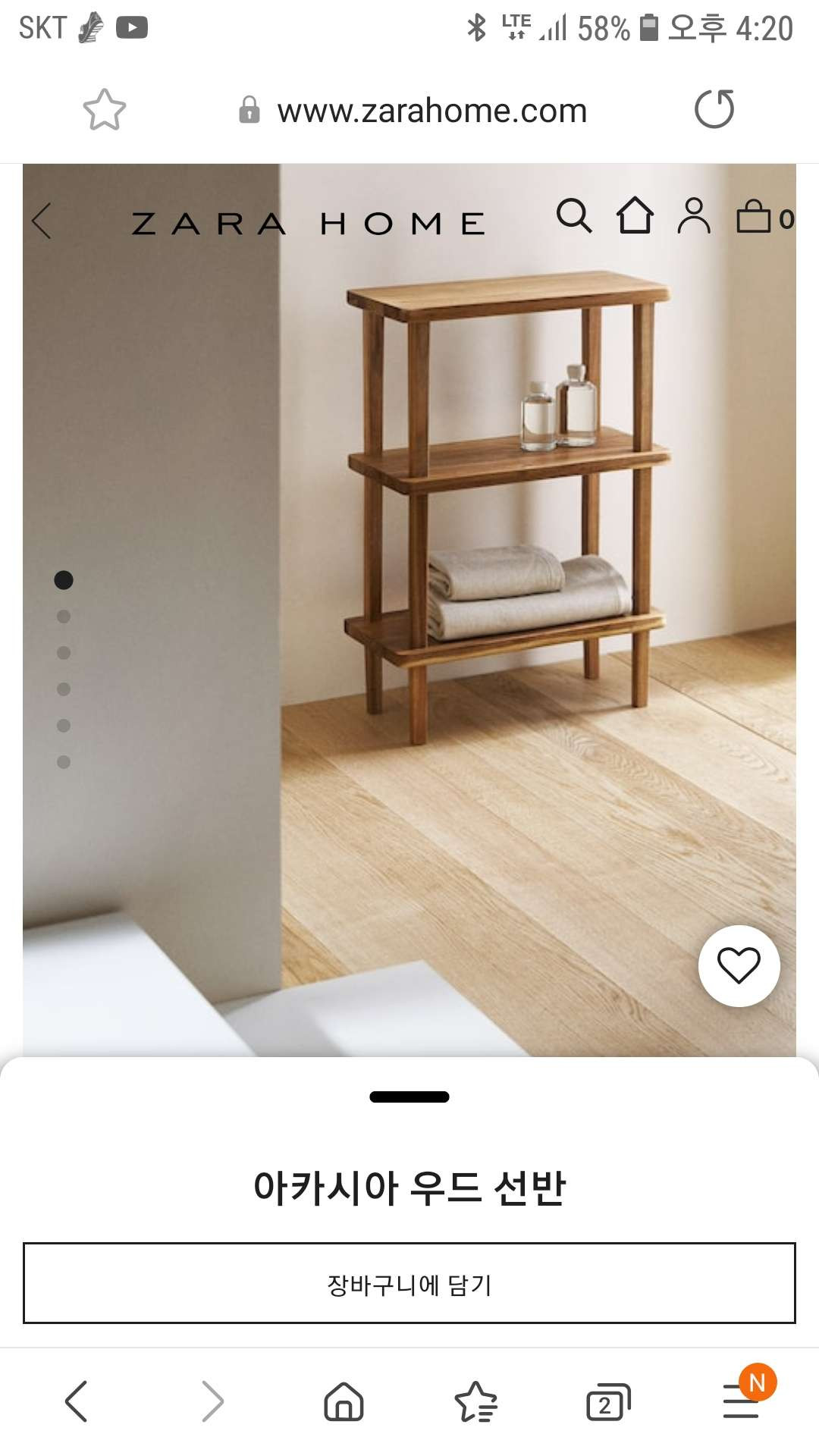Jump to the last product image dot
The height and width of the screenshot is (1456, 819).
pos(64,762)
